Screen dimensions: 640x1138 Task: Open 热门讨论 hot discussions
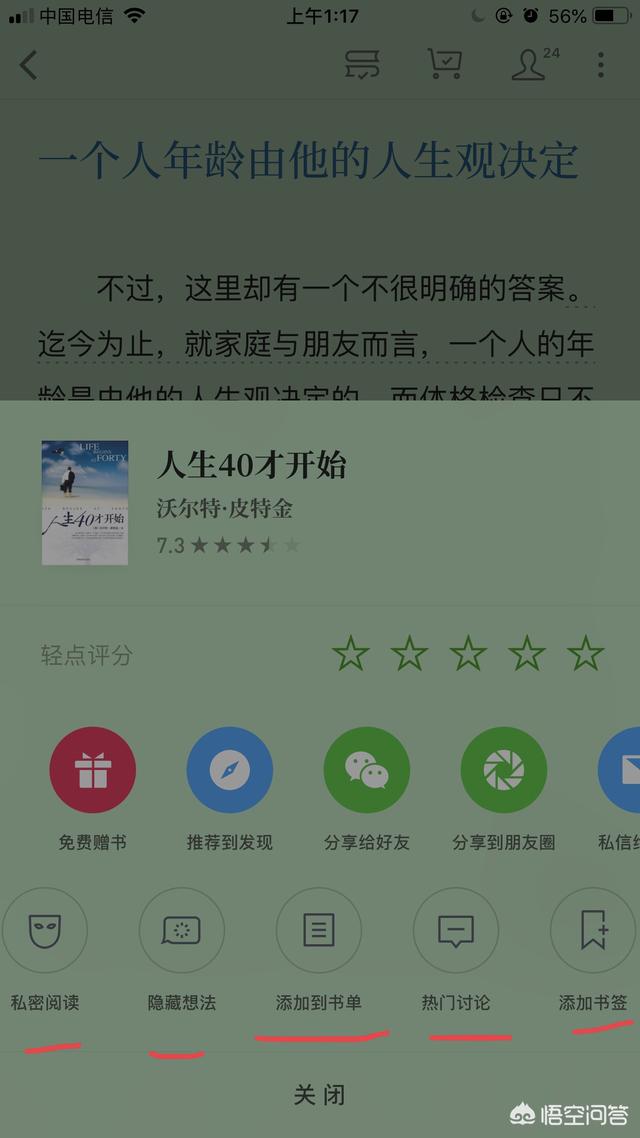(x=455, y=931)
